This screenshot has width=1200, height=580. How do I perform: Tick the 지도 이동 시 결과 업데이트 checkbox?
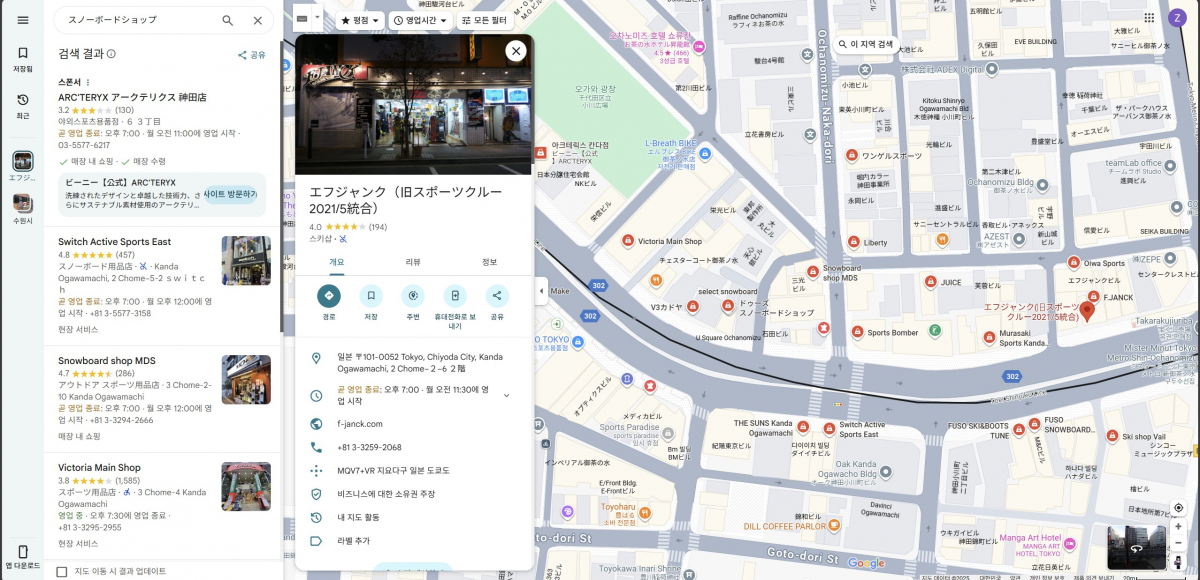(62, 571)
